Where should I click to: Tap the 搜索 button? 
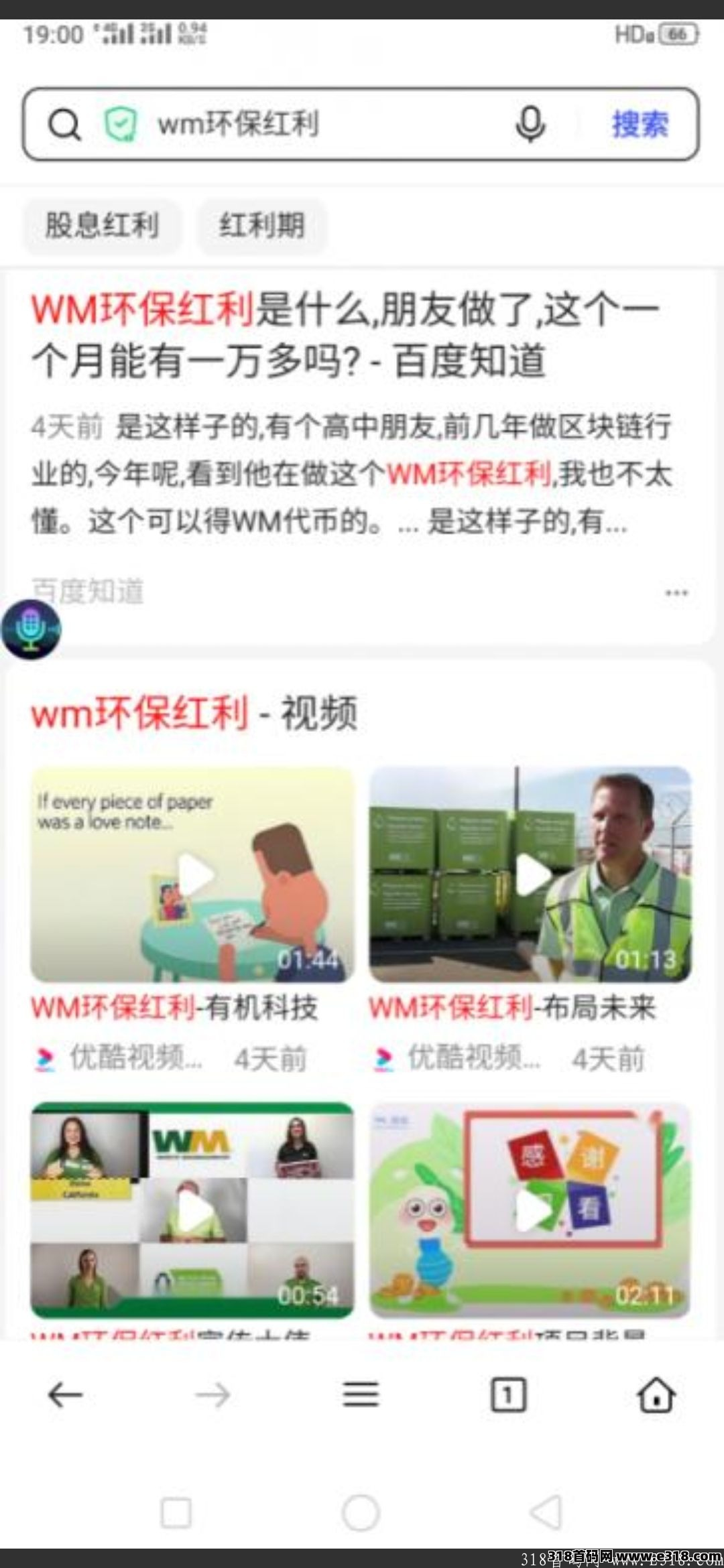640,125
